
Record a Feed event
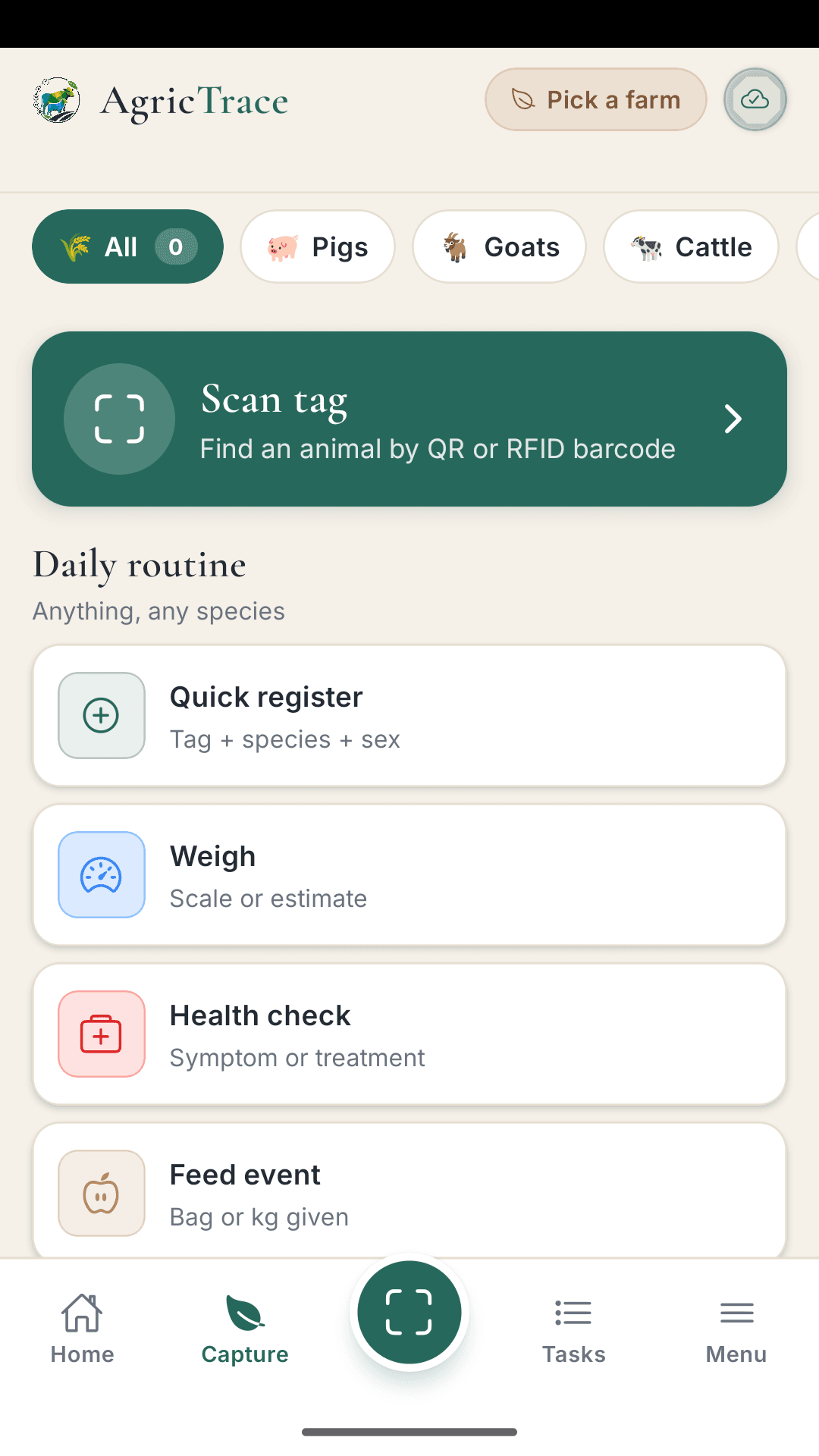tap(409, 1191)
